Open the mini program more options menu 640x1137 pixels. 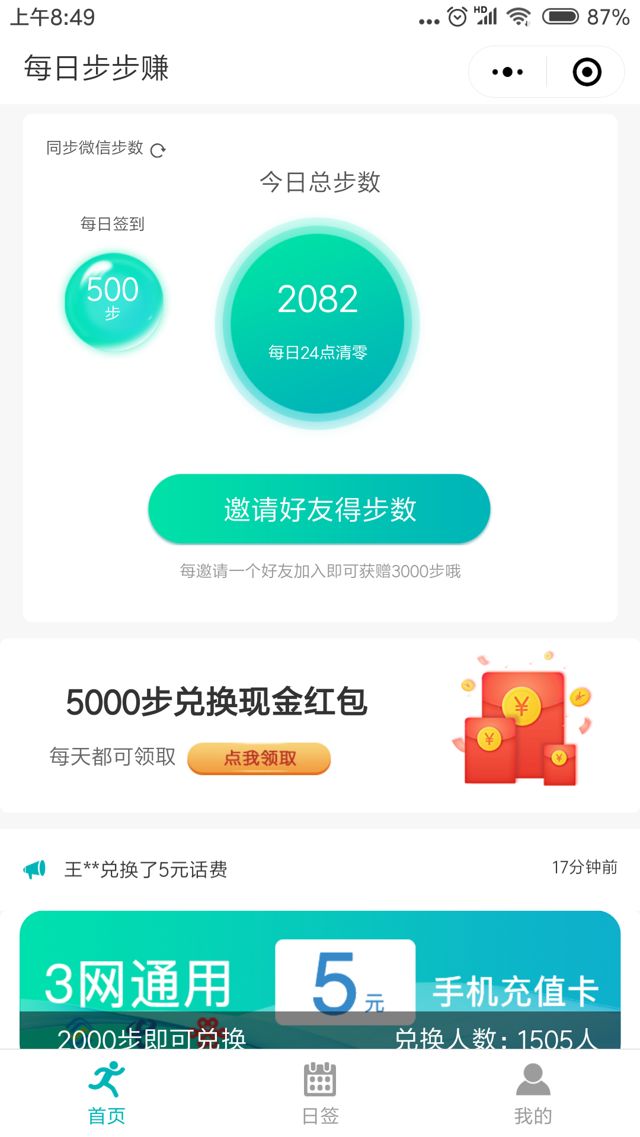tap(508, 72)
